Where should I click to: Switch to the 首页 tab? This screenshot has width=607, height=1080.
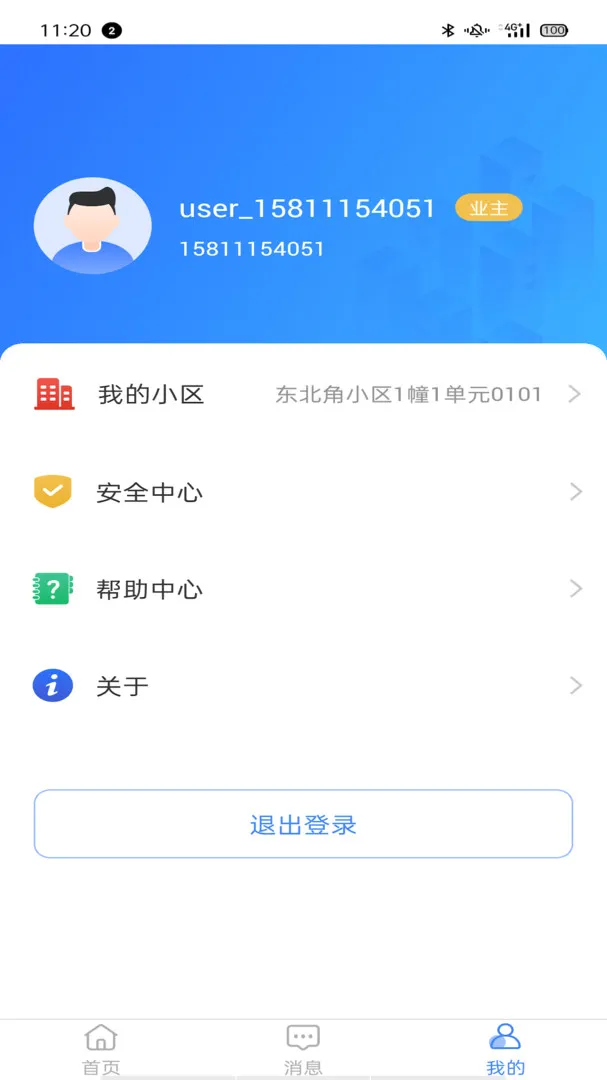pyautogui.click(x=101, y=1048)
